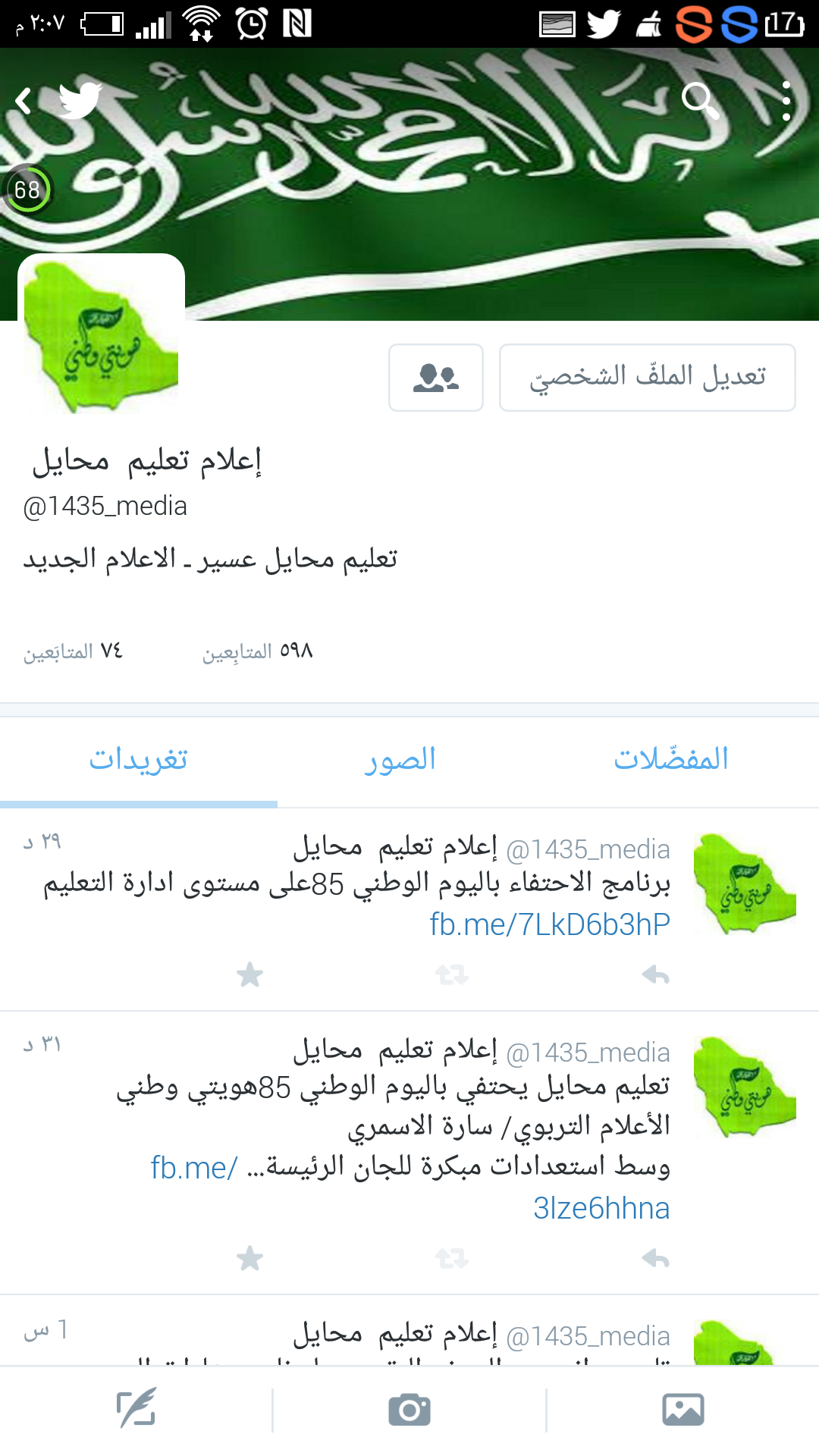The image size is (819, 1456).
Task: Favorite the tweet mentioning سارة الاسمري
Action: (249, 1259)
